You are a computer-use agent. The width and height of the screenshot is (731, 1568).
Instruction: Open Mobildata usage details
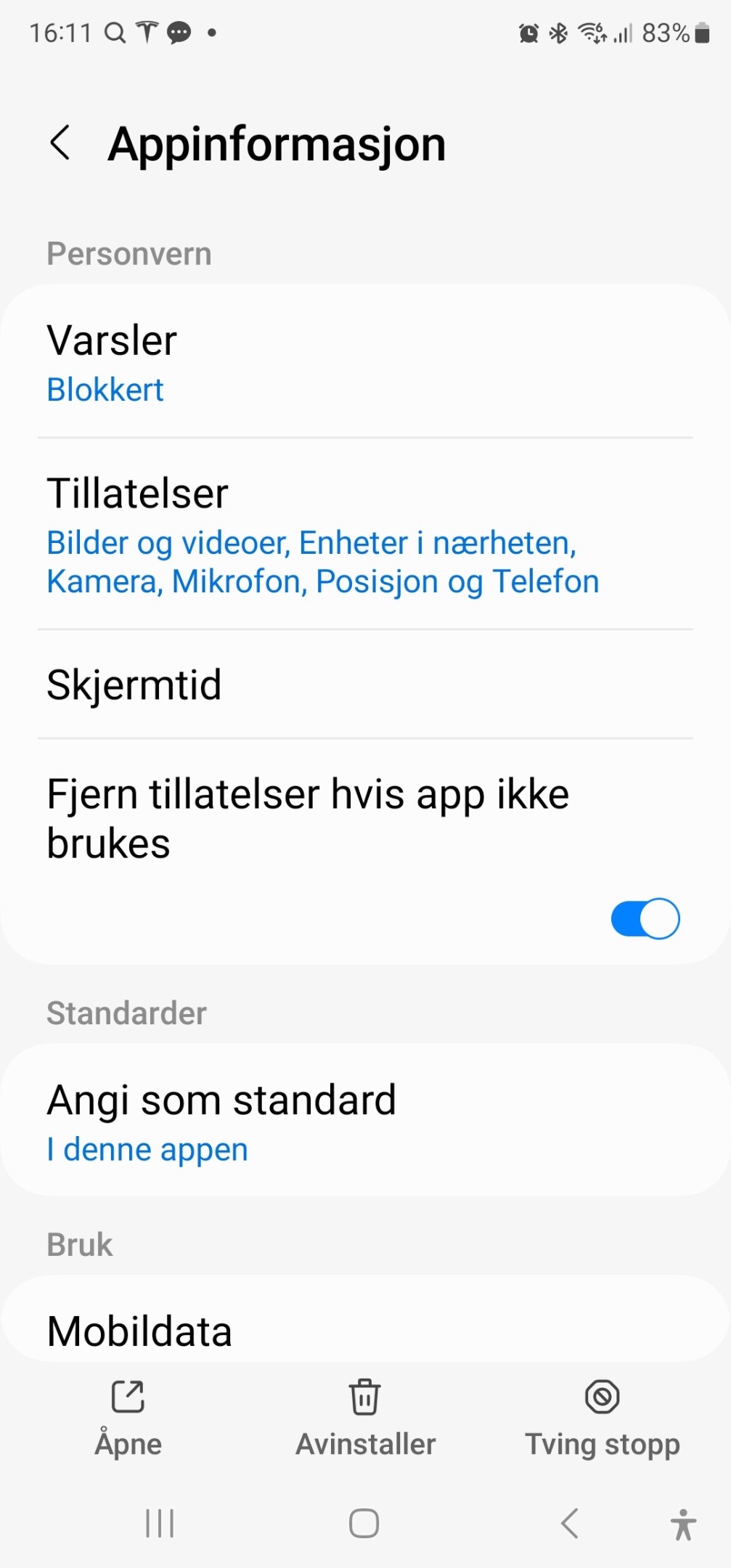[364, 1330]
